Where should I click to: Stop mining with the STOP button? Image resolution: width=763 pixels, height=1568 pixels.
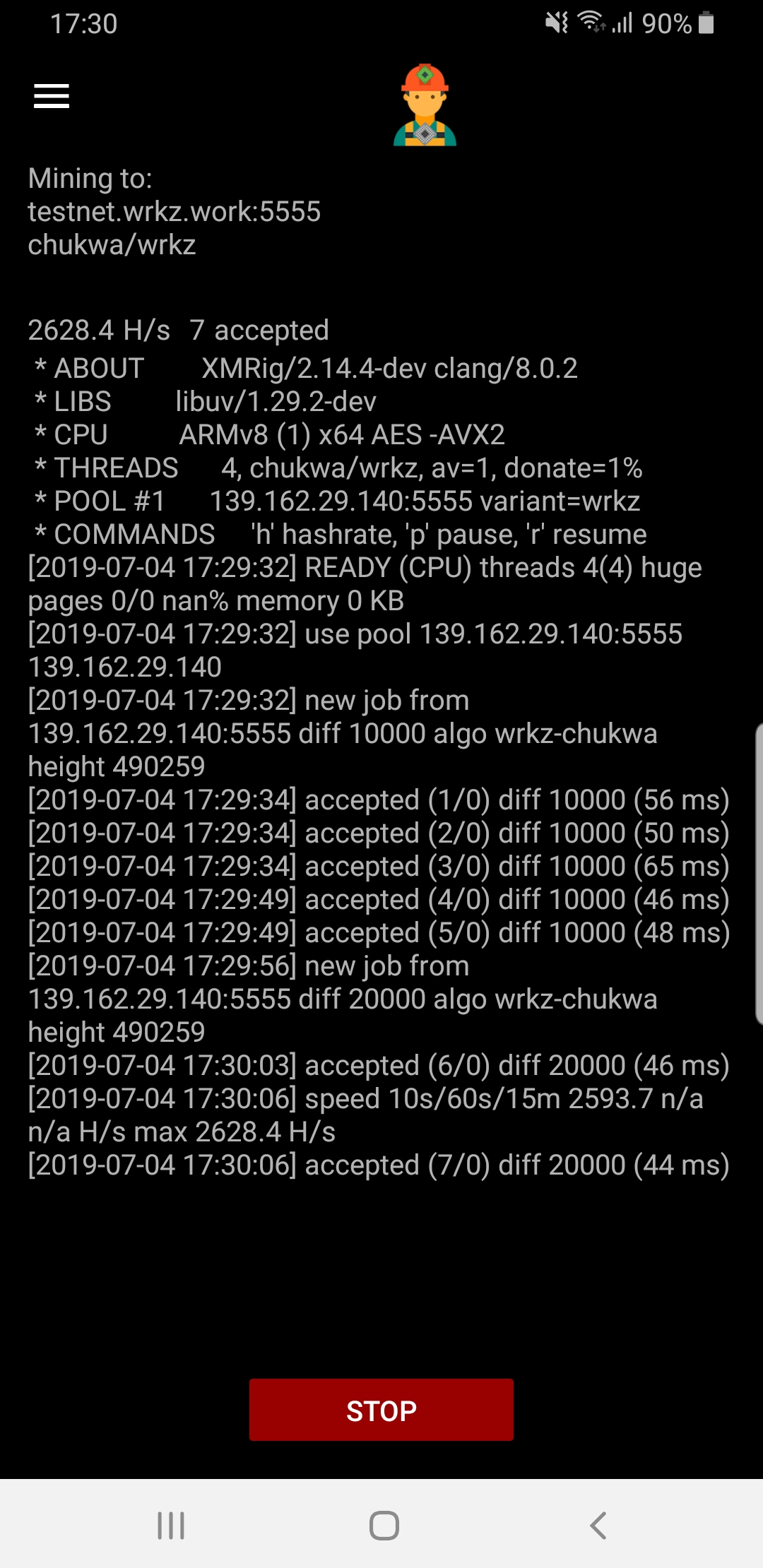pos(381,1410)
